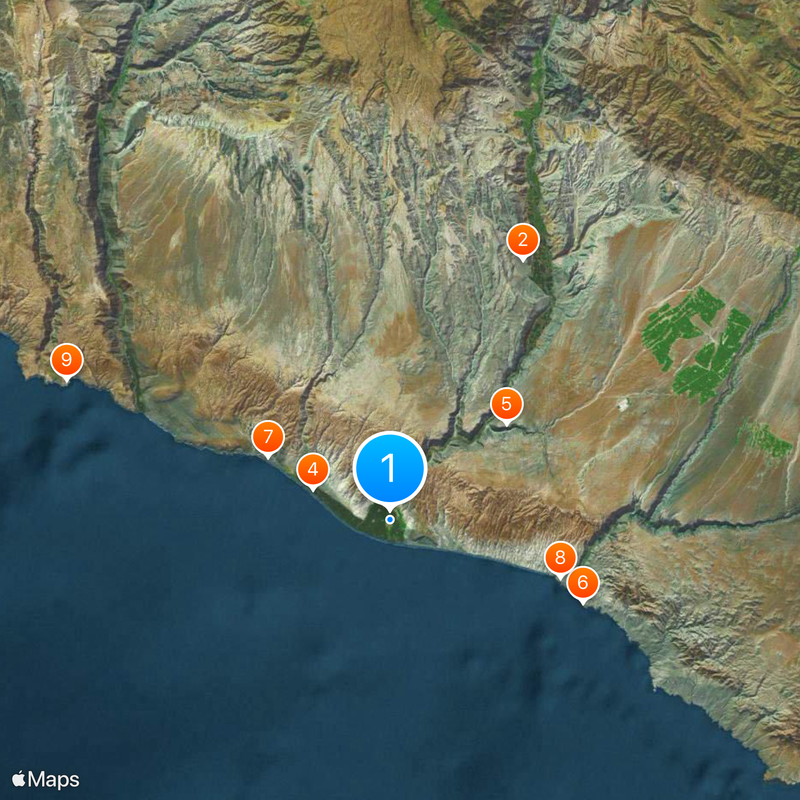
Task: Tap map pin number 6
Action: point(583,582)
